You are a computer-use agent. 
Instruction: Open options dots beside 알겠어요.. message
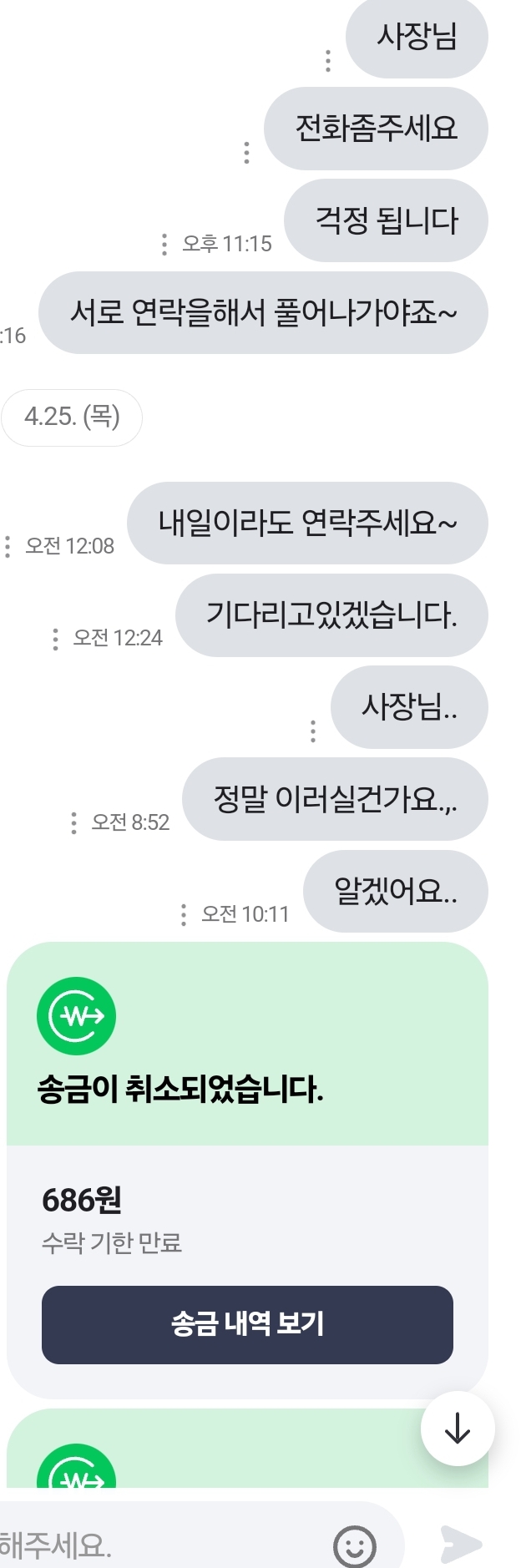point(184,915)
